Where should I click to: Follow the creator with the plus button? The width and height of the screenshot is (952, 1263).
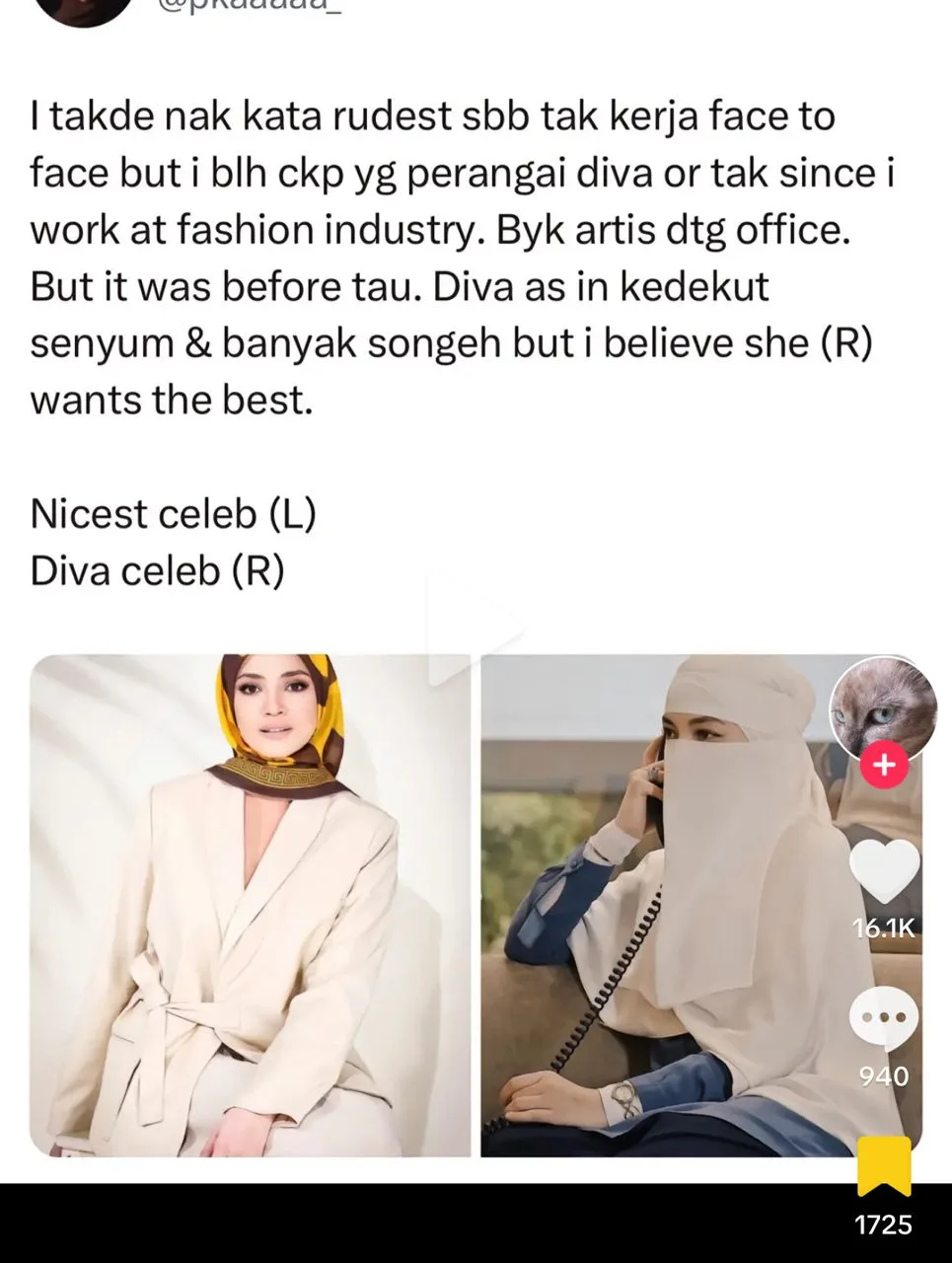click(884, 764)
